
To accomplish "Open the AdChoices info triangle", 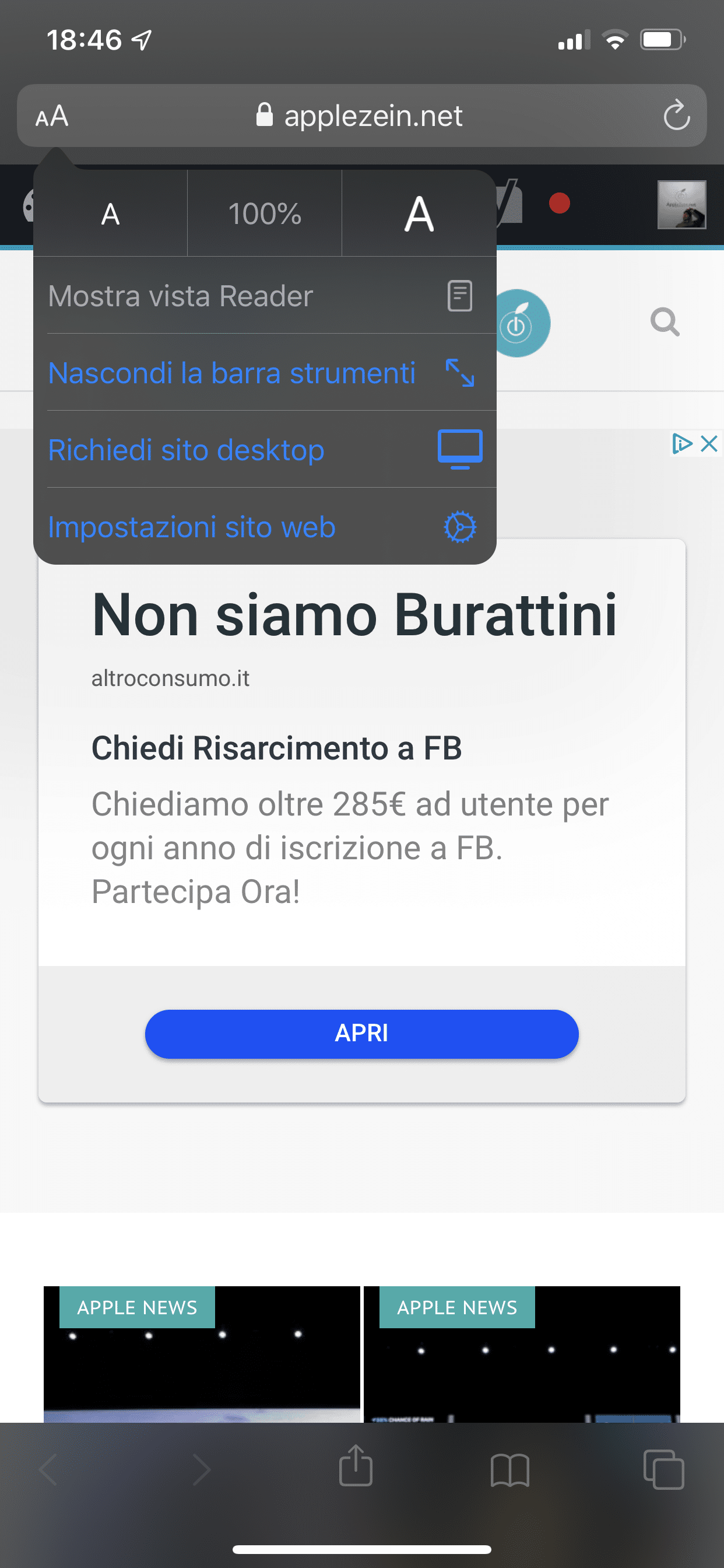I will tap(682, 444).
